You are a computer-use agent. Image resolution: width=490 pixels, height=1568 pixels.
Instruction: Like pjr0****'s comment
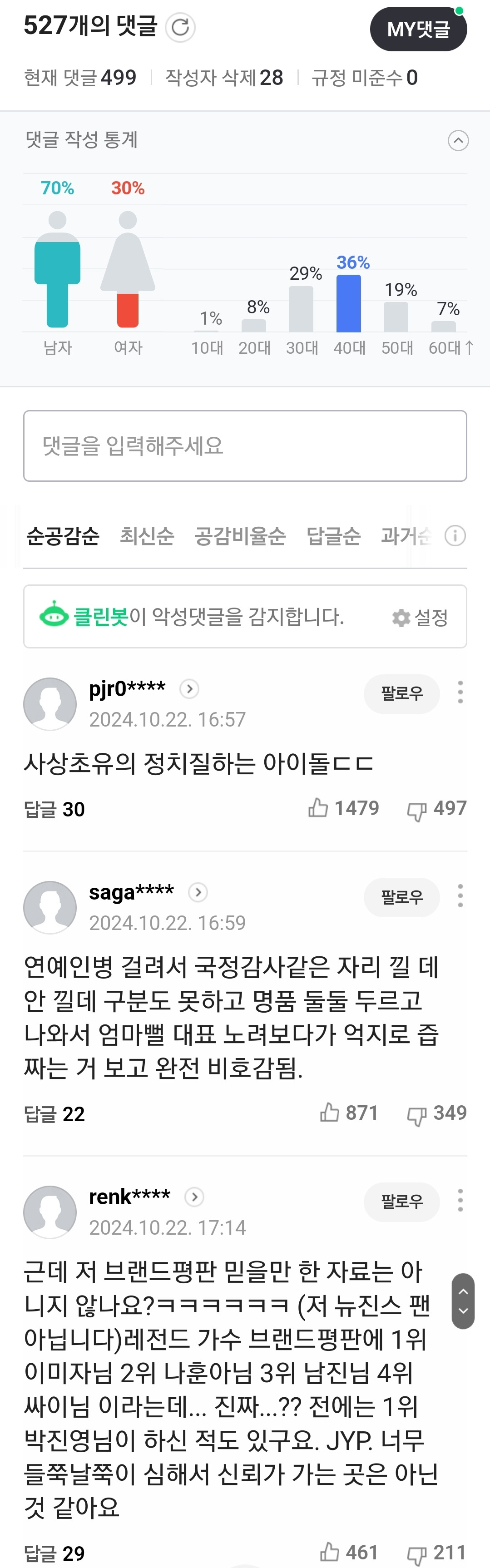coord(343,808)
